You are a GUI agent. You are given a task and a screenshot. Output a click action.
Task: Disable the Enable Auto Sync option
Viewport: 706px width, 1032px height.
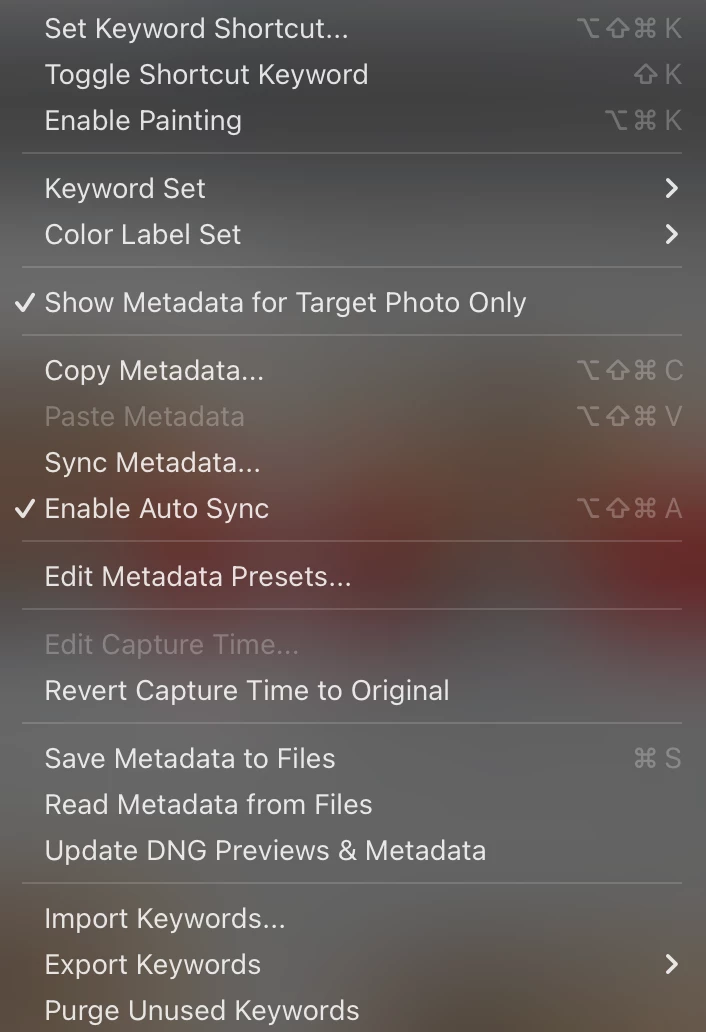[157, 509]
